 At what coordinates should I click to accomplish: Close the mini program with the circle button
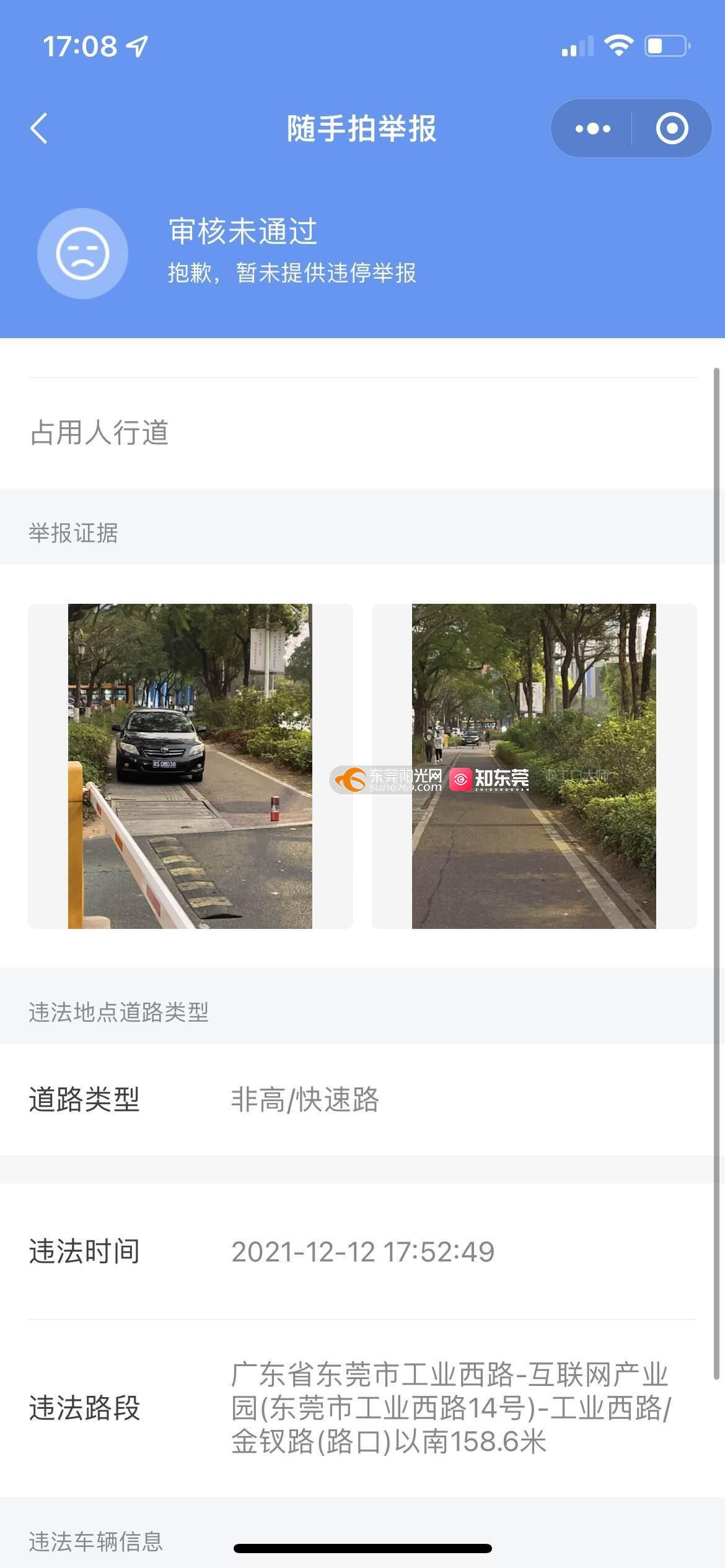pyautogui.click(x=672, y=129)
